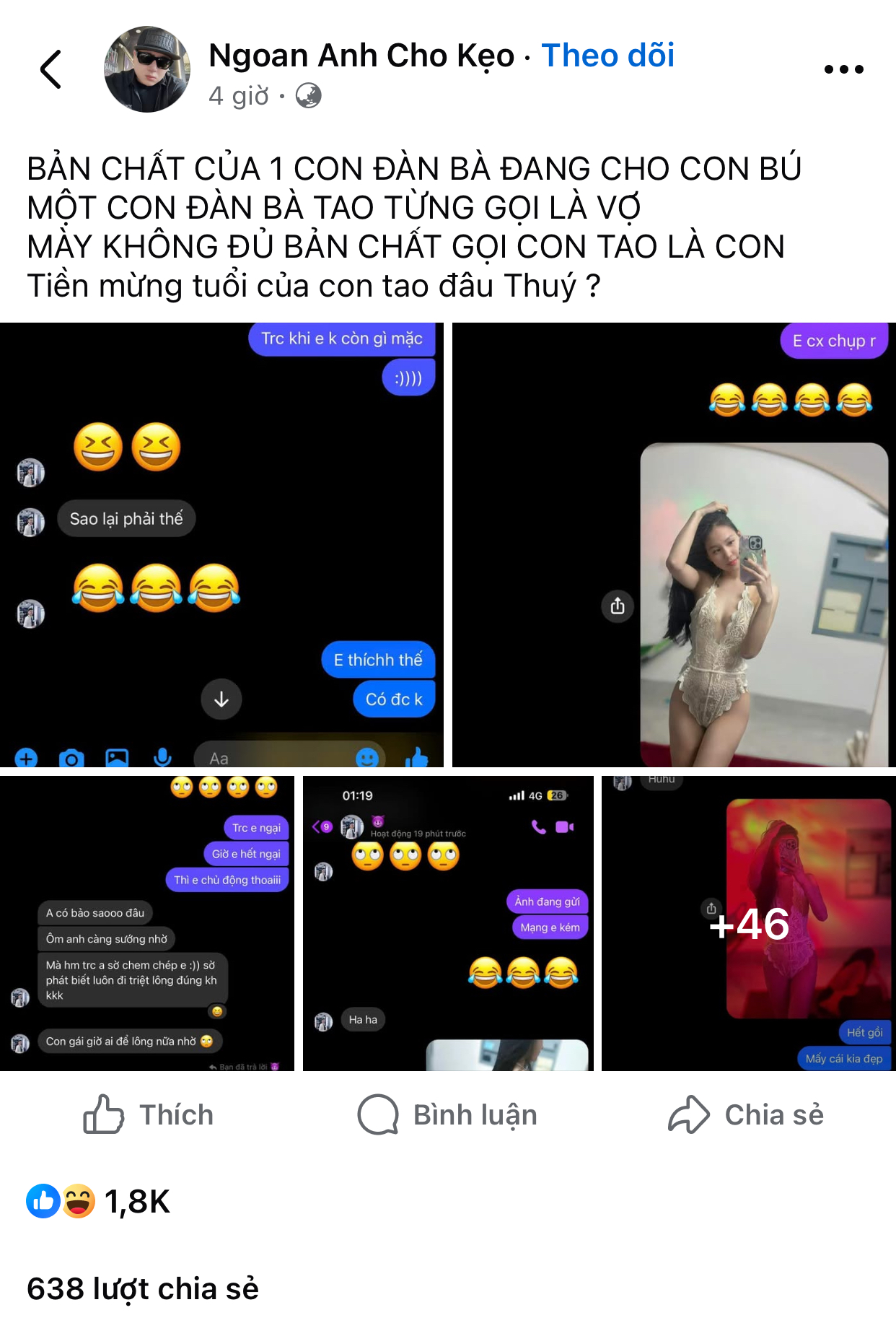Open Ngoan Anh Cho Kẹo's profile picture

coord(147,69)
